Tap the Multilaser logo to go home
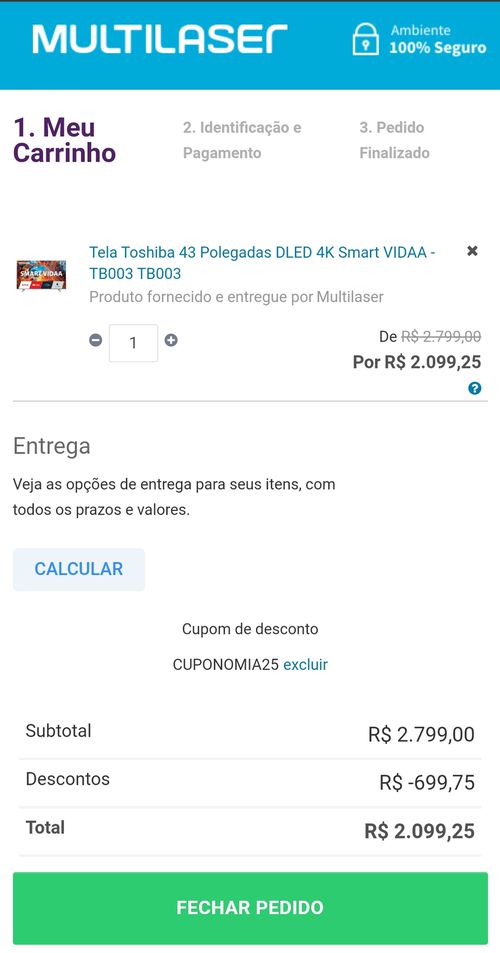Viewport: 500px width, 953px height. click(160, 38)
